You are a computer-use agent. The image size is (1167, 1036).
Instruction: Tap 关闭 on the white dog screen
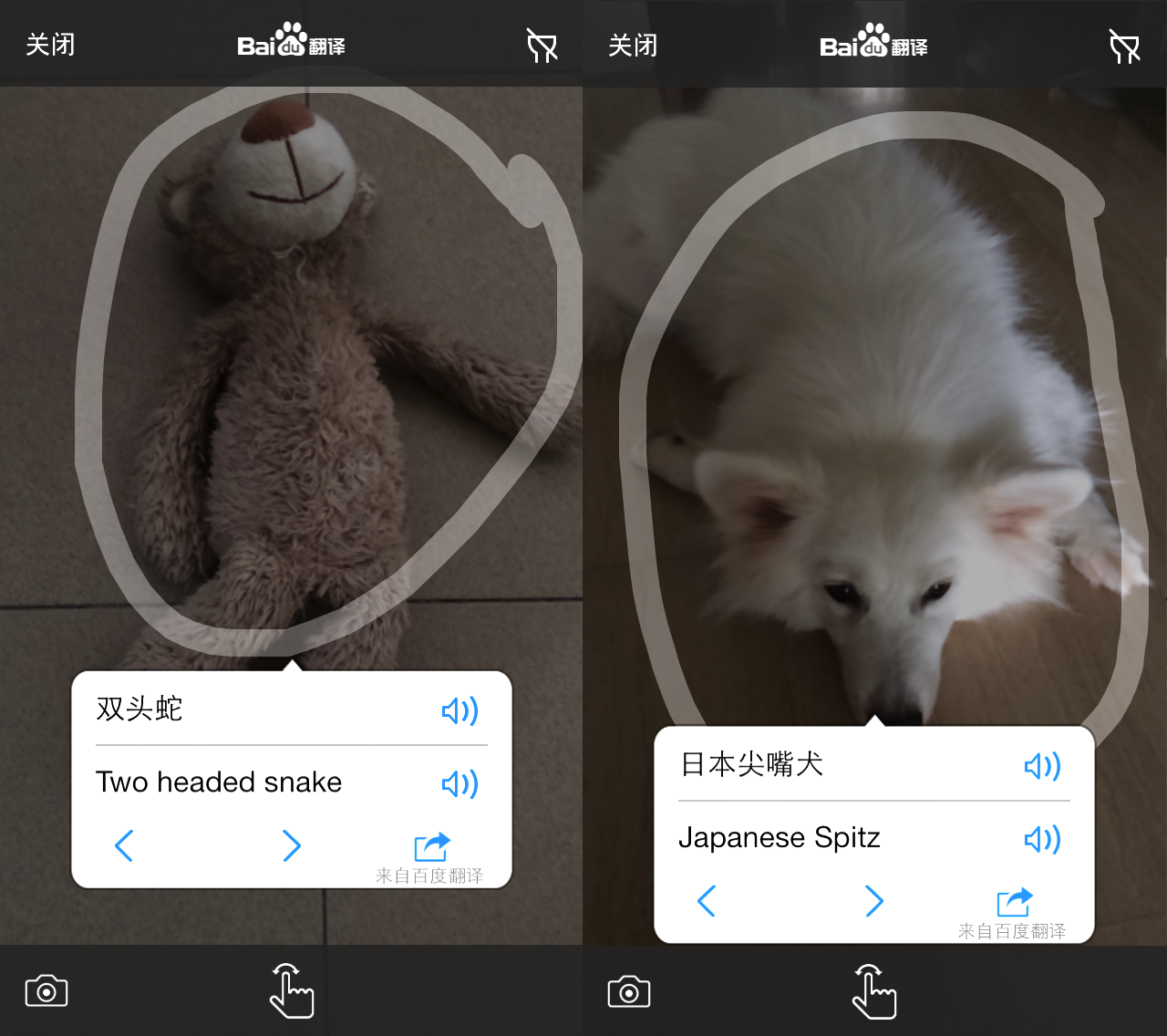pos(633,45)
